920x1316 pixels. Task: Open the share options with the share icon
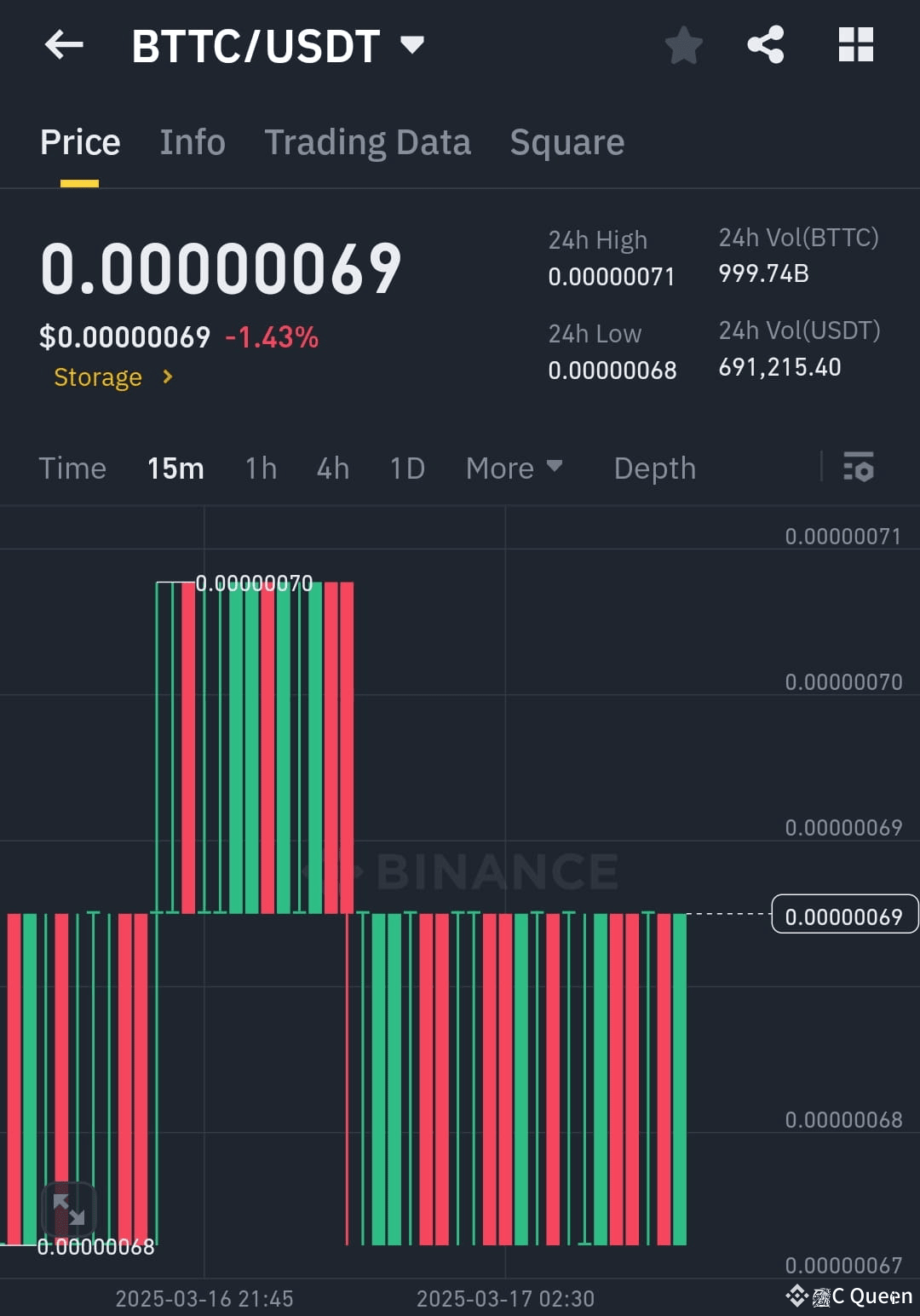pos(766,46)
